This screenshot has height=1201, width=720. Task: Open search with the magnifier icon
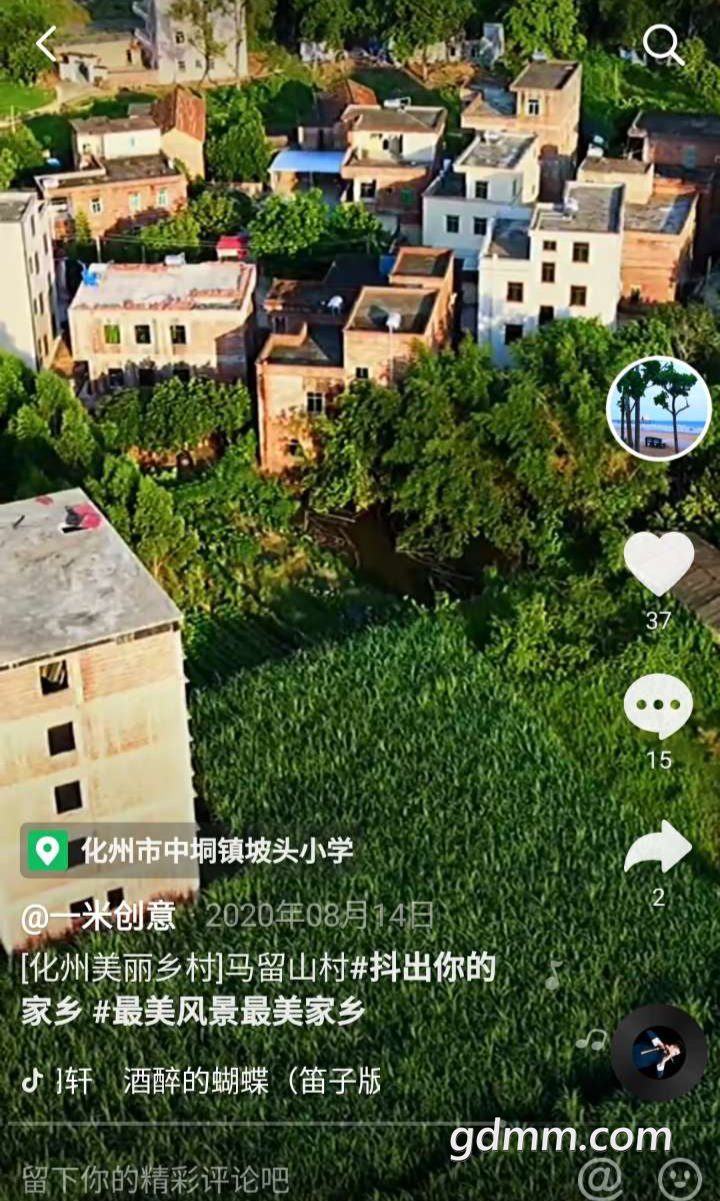coord(662,45)
